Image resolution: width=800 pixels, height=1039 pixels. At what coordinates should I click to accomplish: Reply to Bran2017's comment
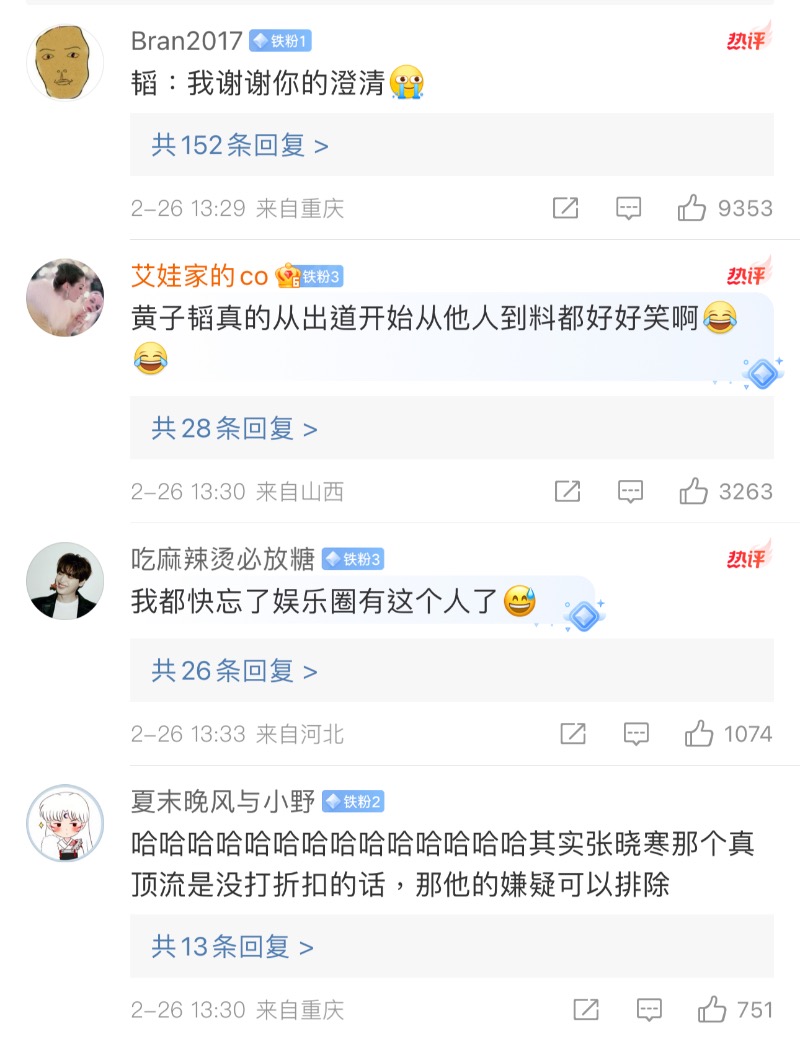pos(628,208)
